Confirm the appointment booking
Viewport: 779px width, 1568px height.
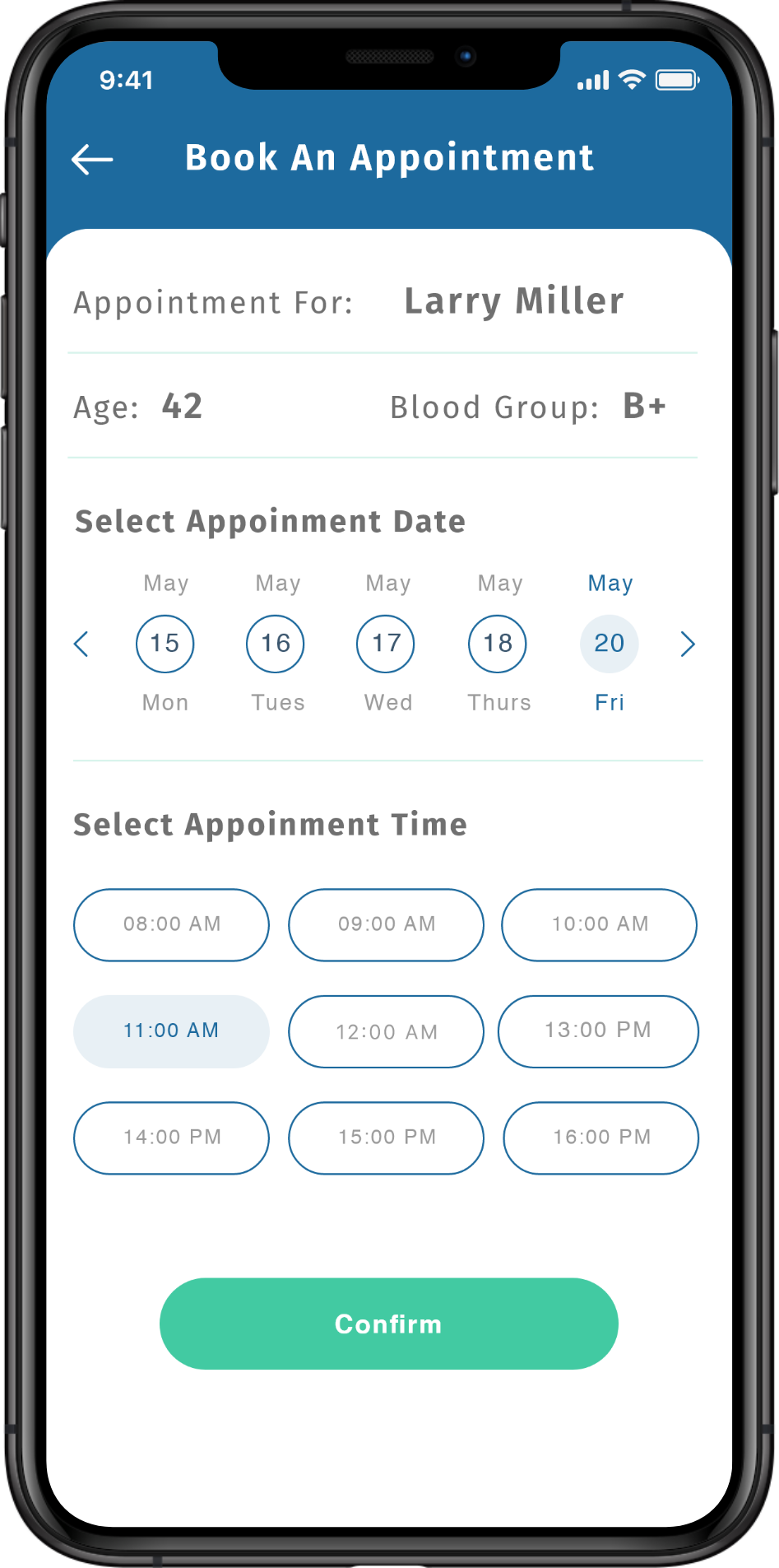pyautogui.click(x=388, y=1324)
